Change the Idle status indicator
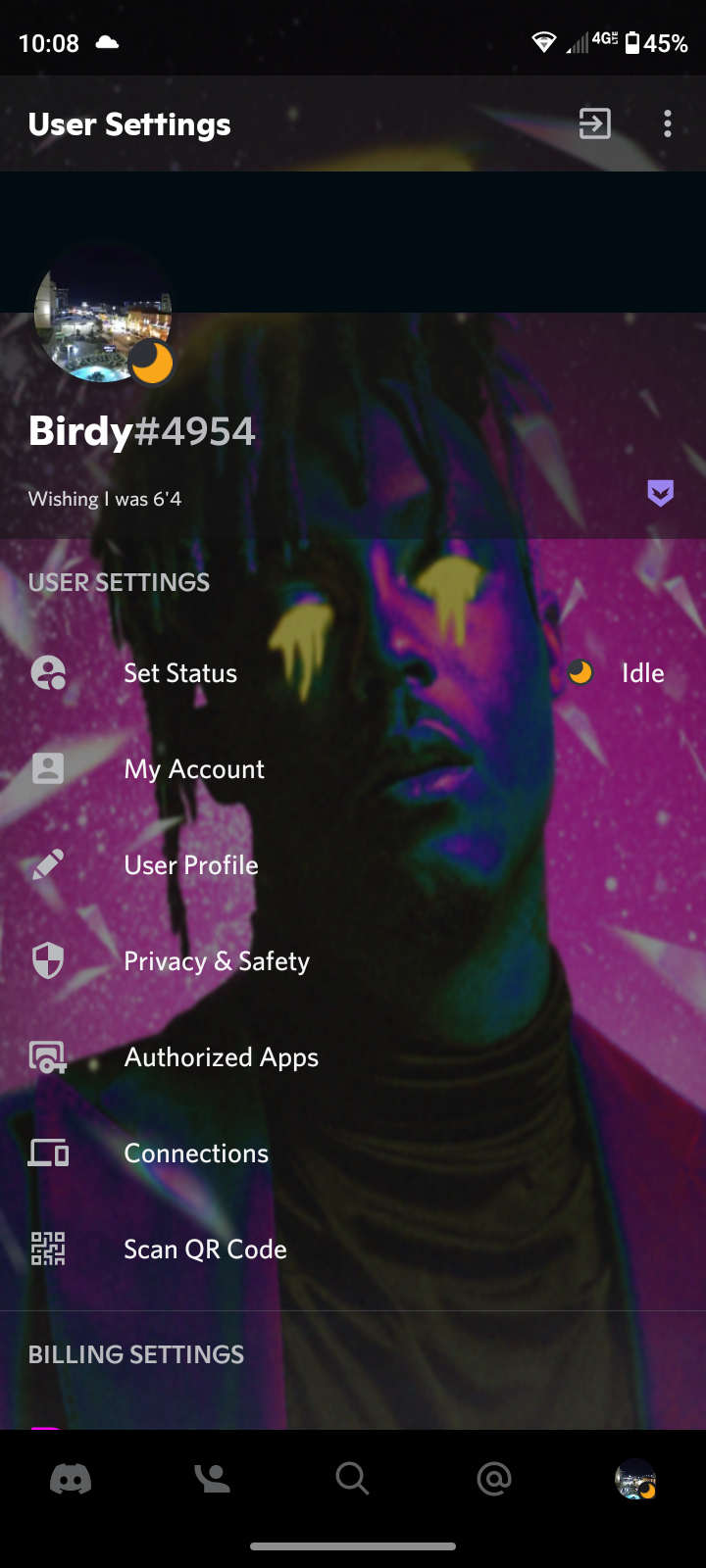This screenshot has width=706, height=1568. [580, 673]
